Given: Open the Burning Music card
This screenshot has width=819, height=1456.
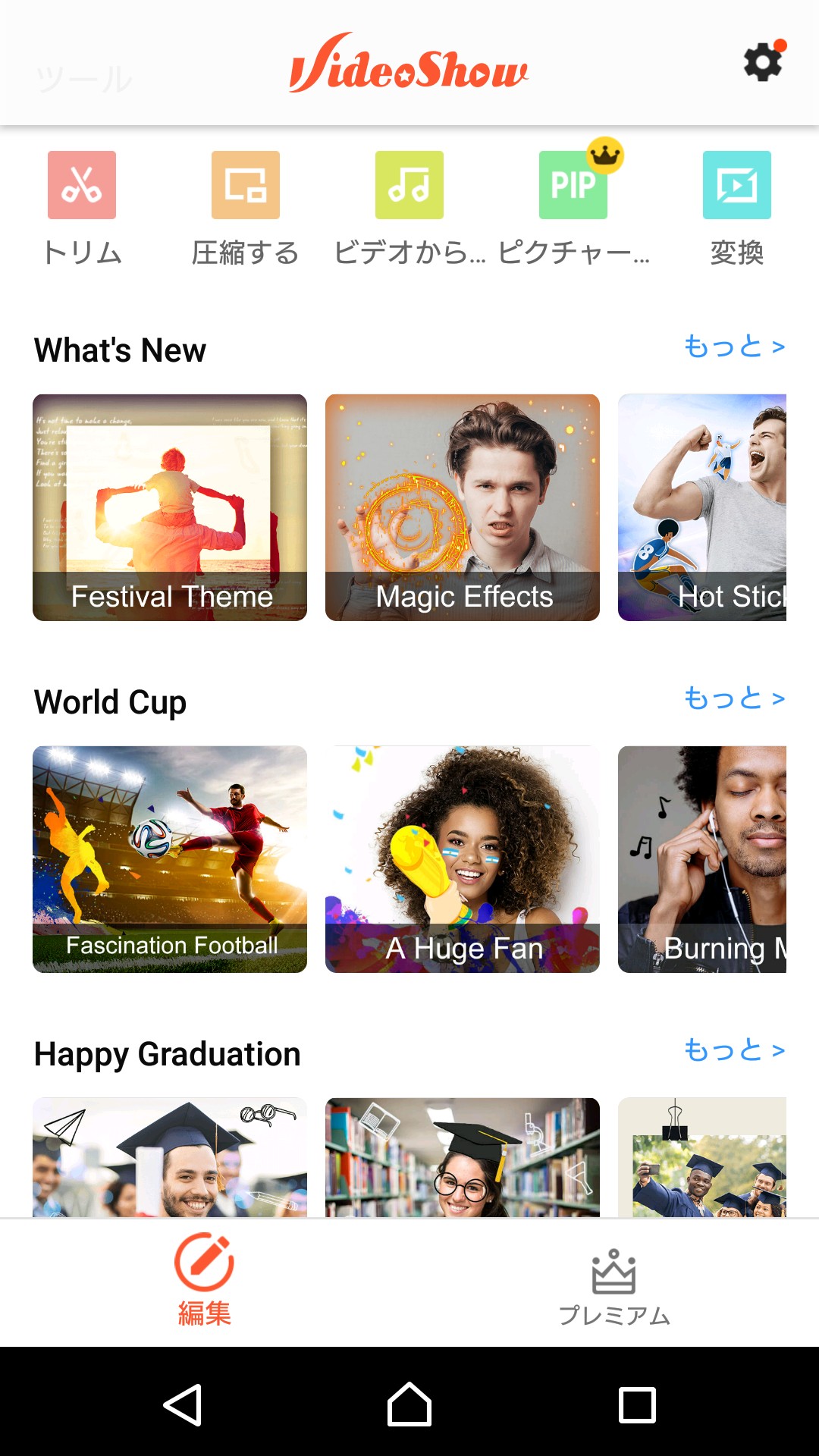Looking at the screenshot, I should point(702,859).
